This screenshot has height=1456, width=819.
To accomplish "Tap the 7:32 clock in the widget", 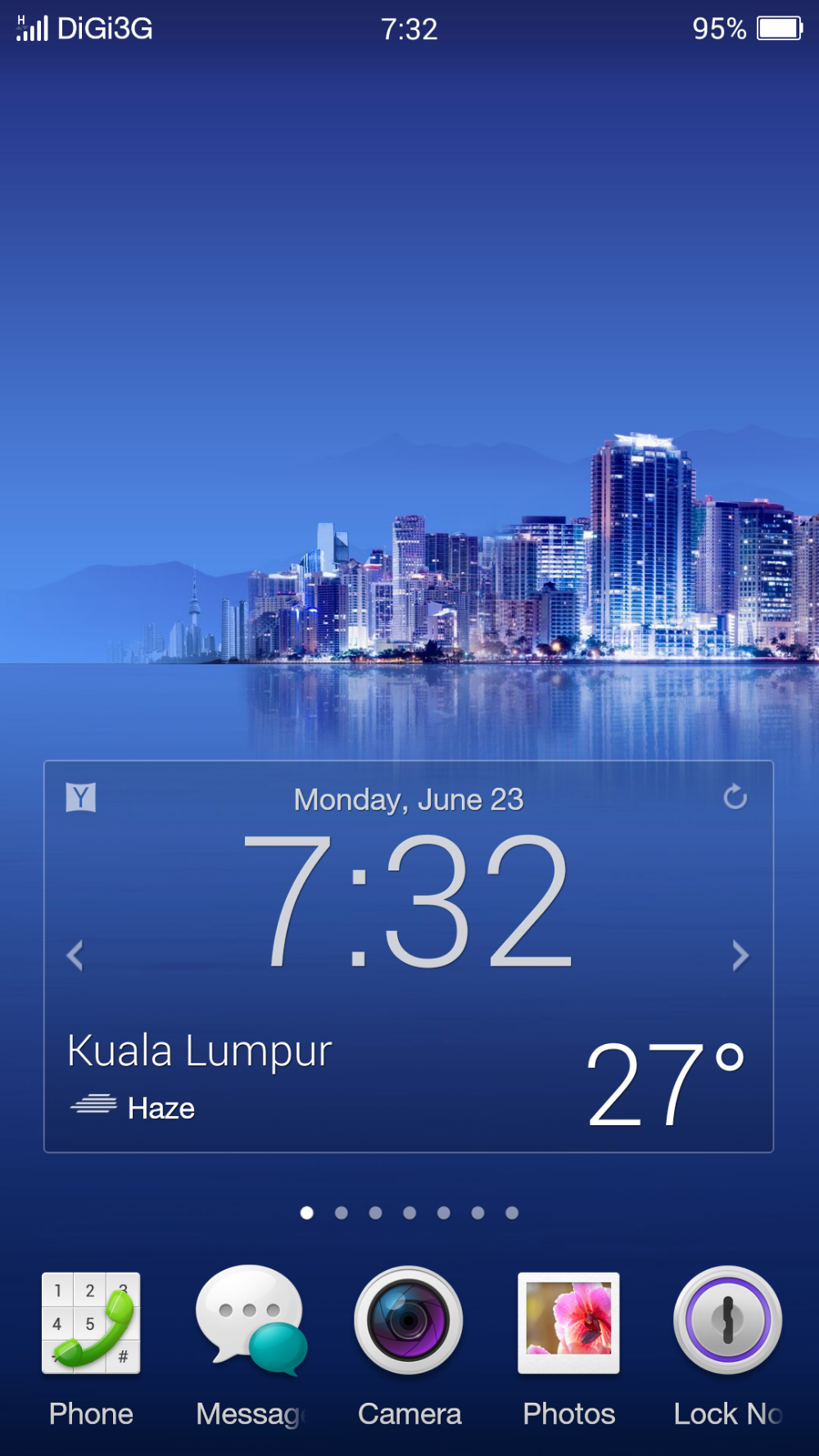I will [x=407, y=901].
